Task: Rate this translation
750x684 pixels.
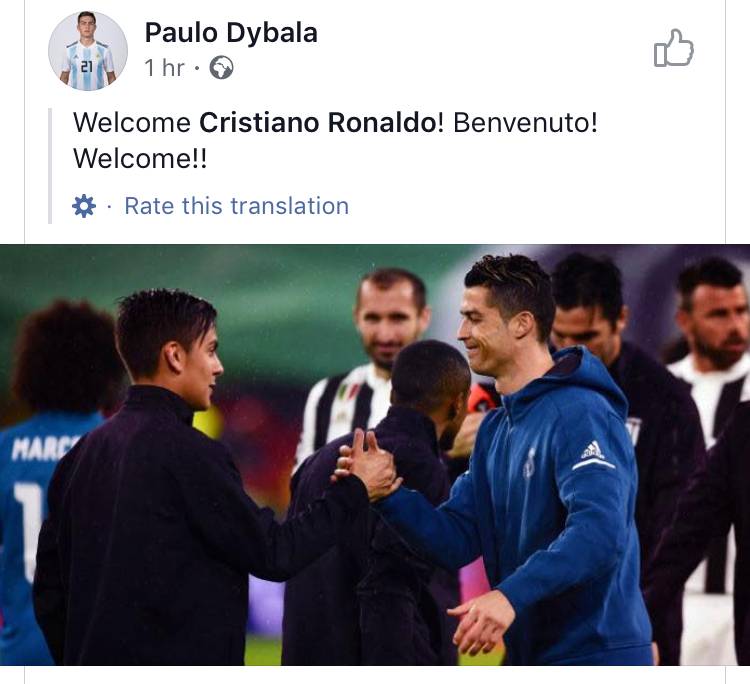Action: 236,206
